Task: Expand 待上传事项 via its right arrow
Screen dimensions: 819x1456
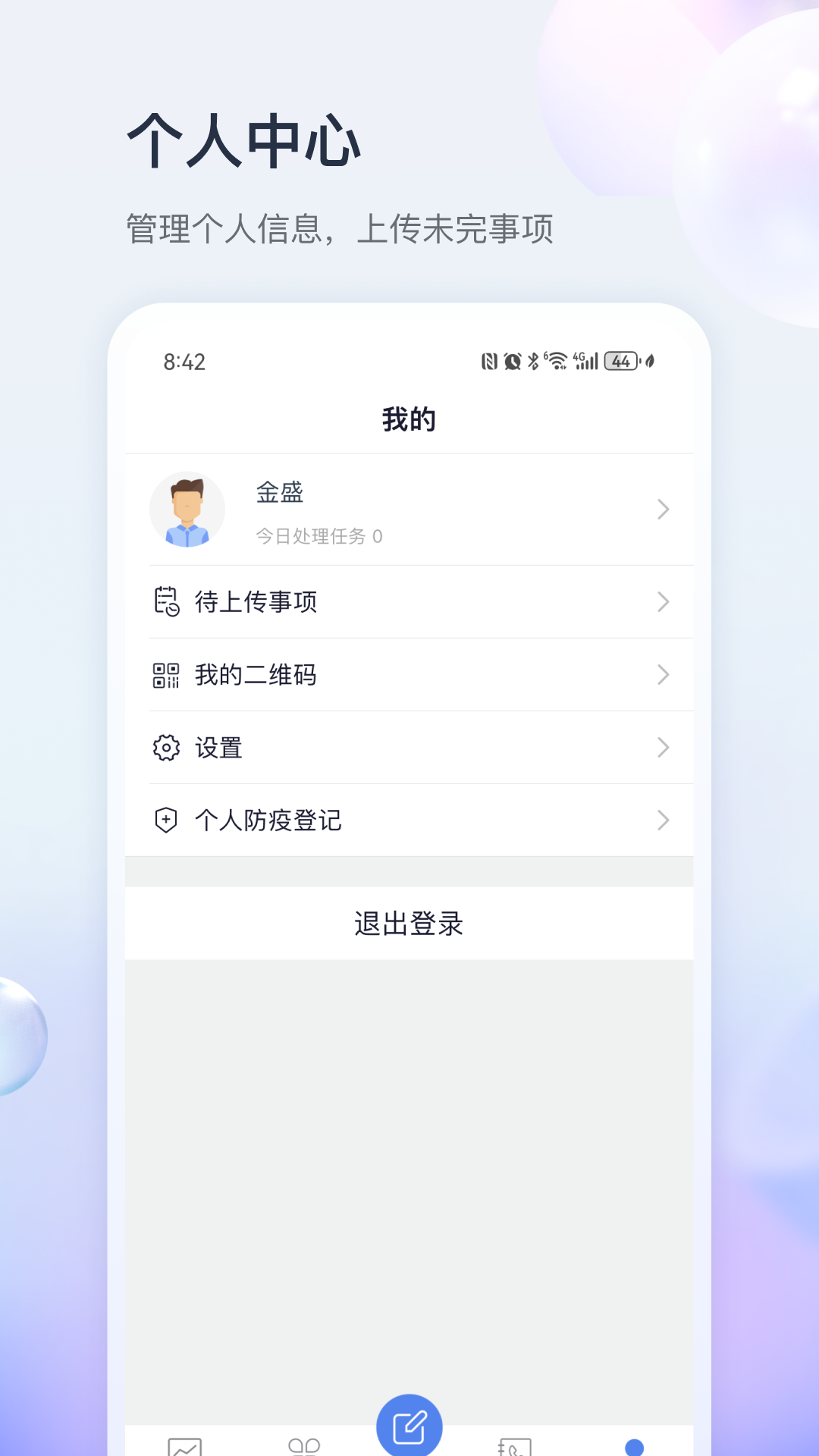Action: 664,601
